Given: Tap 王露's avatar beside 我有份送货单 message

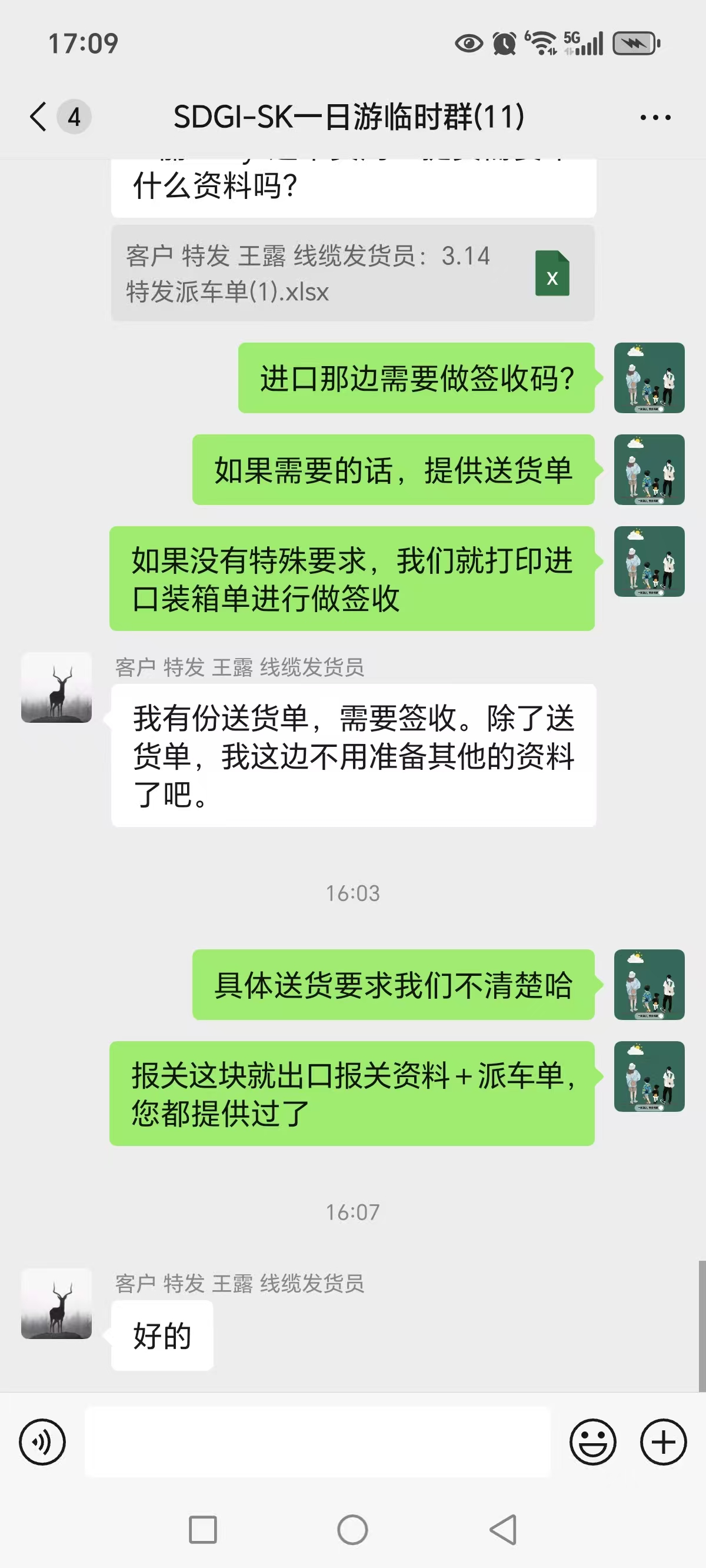Looking at the screenshot, I should pos(56,687).
